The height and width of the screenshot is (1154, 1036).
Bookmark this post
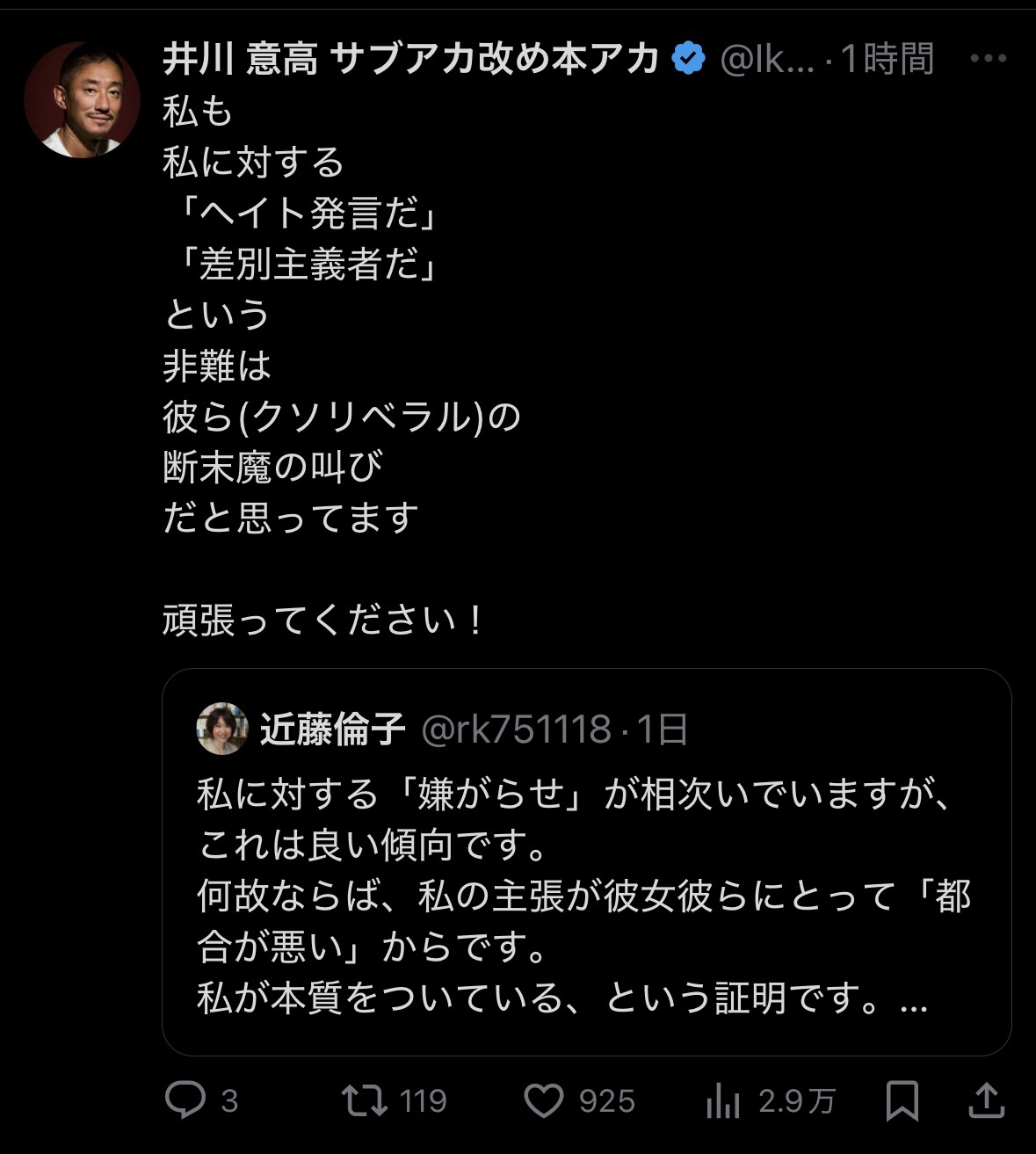click(x=902, y=1100)
